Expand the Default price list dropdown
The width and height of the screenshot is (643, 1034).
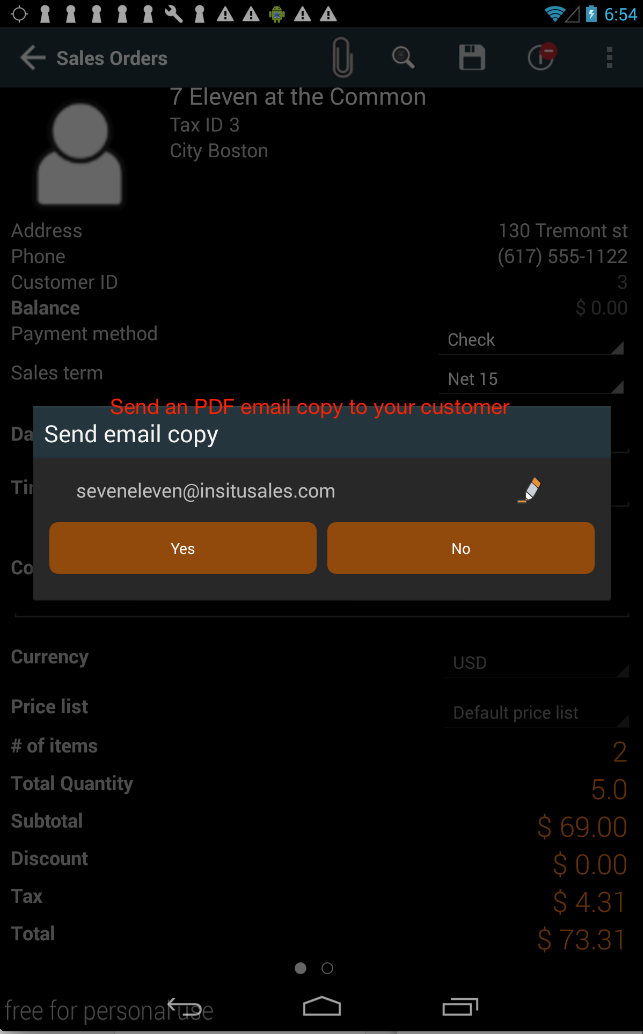[x=538, y=713]
